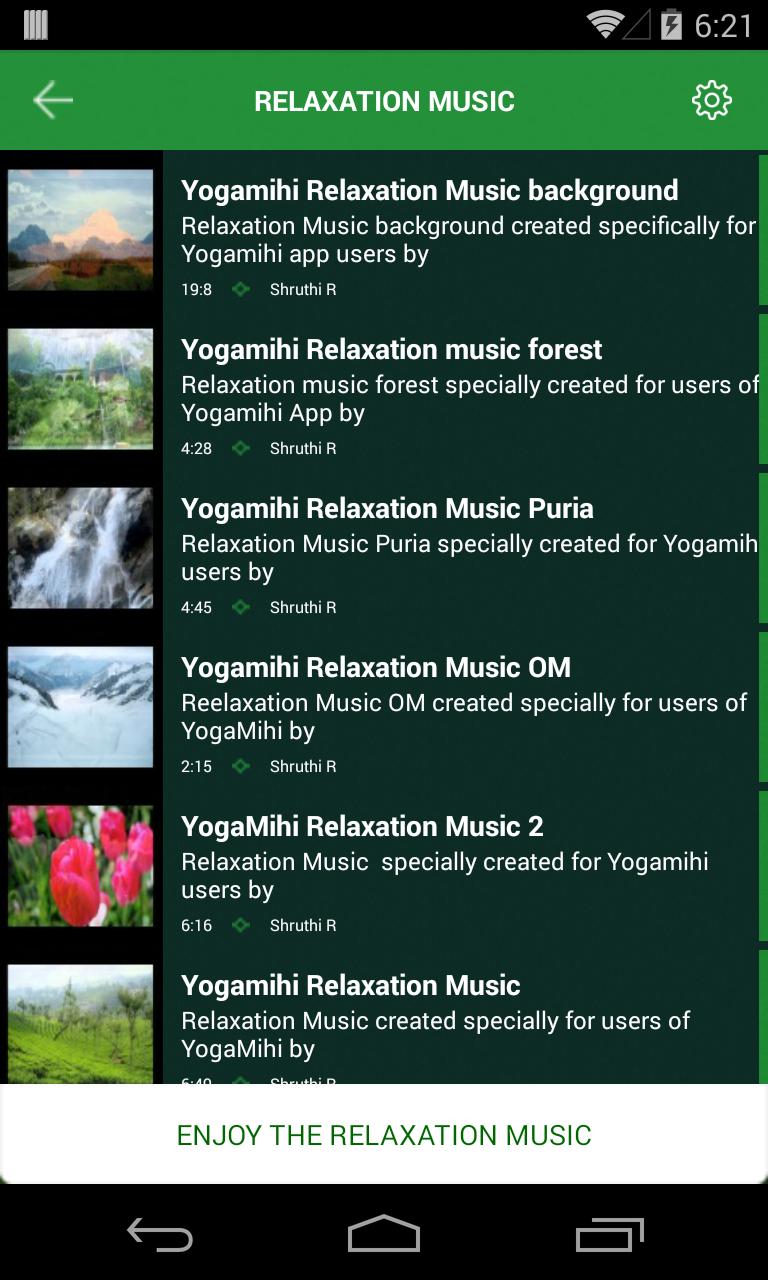This screenshot has height=1280, width=768.
Task: Tap the back navigation arrow at screen bottom
Action: coord(158,1236)
